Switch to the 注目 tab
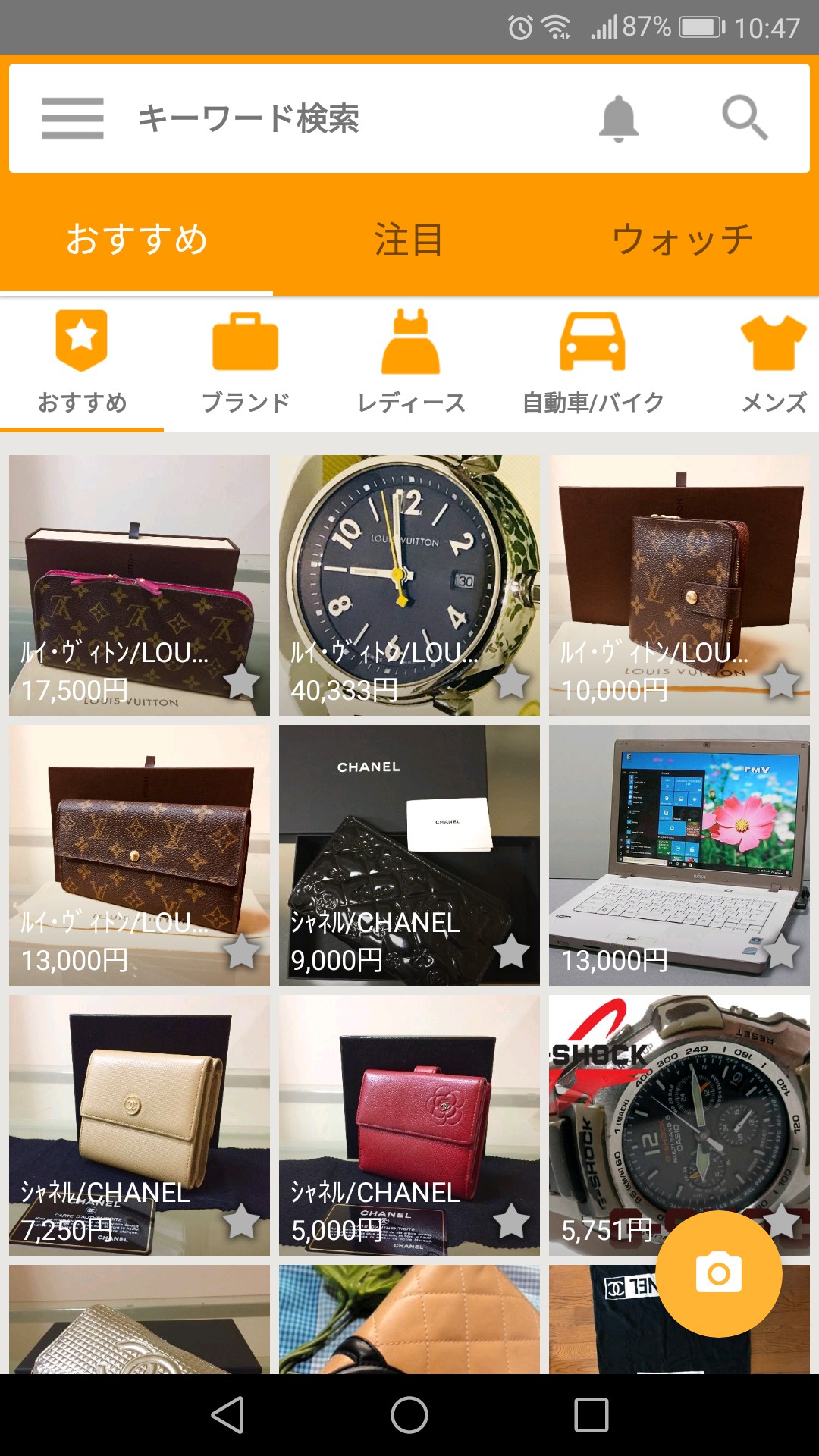 pyautogui.click(x=409, y=240)
